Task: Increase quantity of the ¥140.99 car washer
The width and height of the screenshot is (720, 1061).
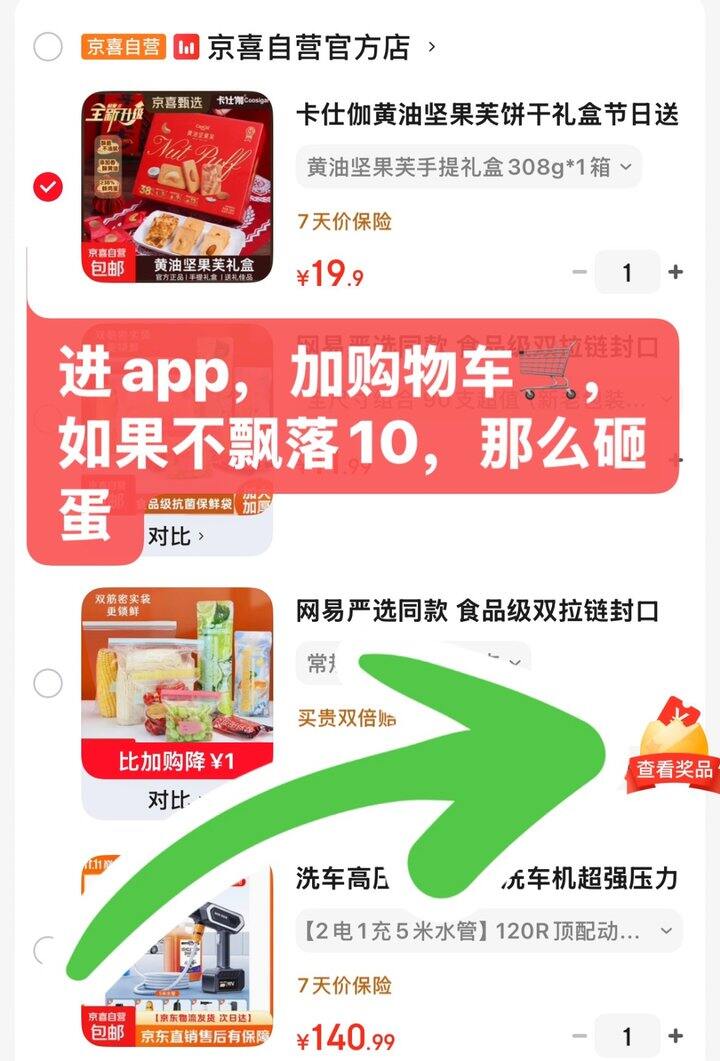Action: click(x=676, y=1035)
